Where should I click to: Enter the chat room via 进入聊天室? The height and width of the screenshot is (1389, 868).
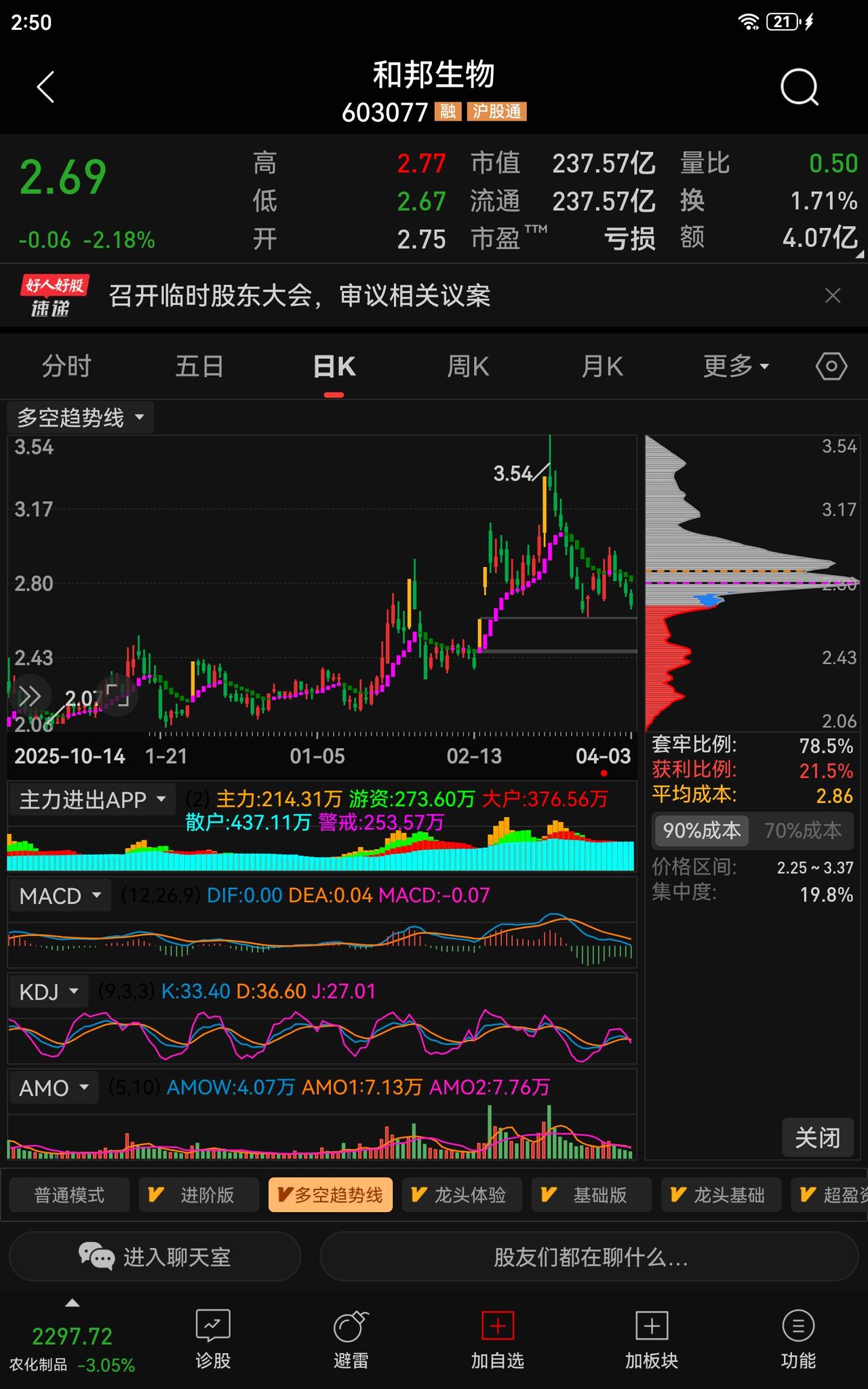click(x=155, y=1257)
